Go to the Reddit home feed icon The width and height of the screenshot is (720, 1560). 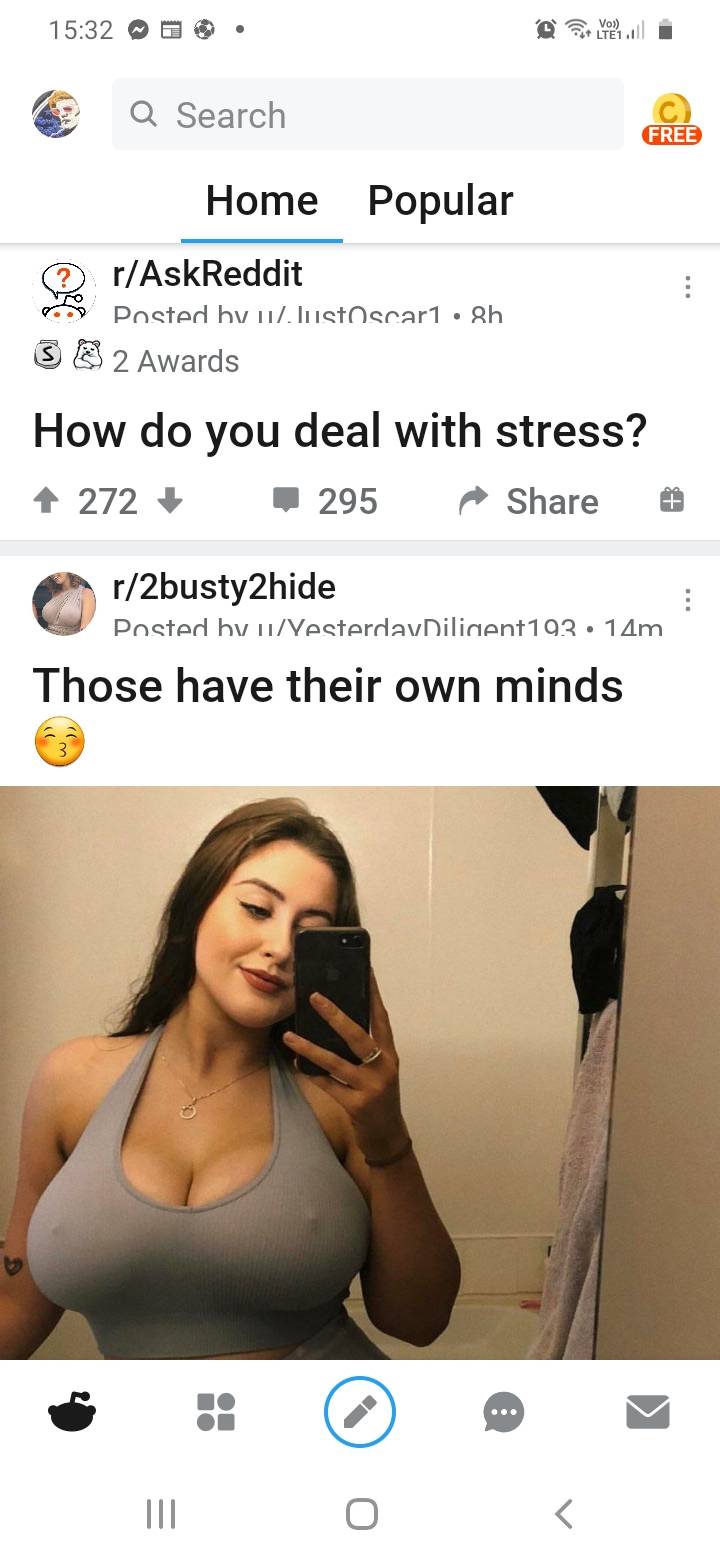coord(72,1412)
